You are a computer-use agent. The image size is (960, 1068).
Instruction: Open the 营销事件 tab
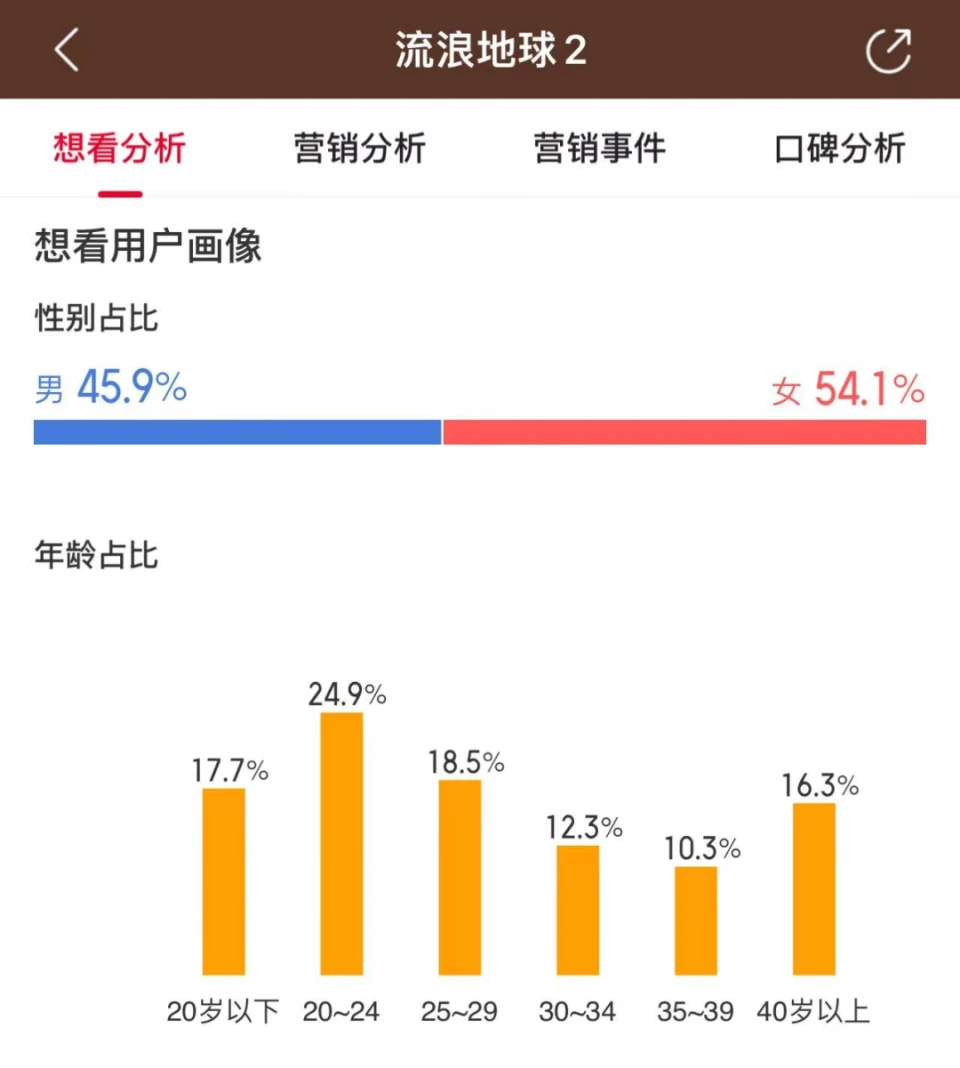(x=600, y=149)
